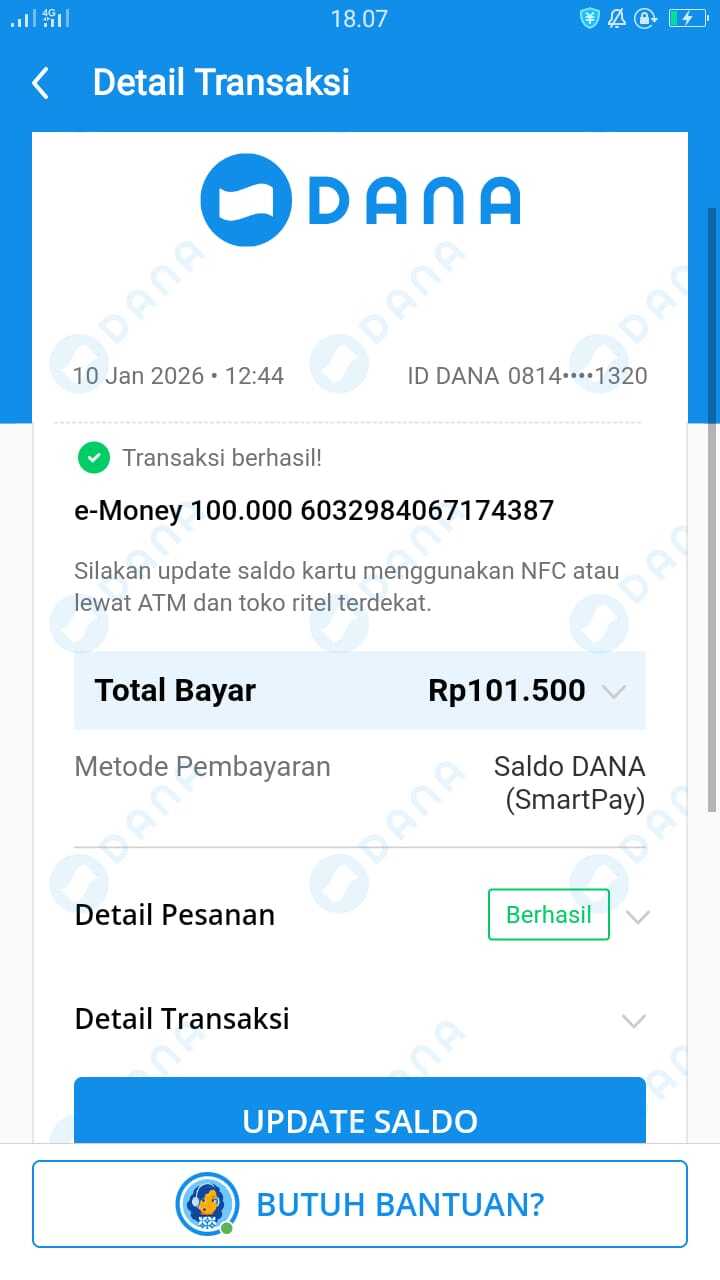This screenshot has width=720, height=1280.
Task: Expand the Total Bayar breakdown
Action: pyautogui.click(x=614, y=691)
